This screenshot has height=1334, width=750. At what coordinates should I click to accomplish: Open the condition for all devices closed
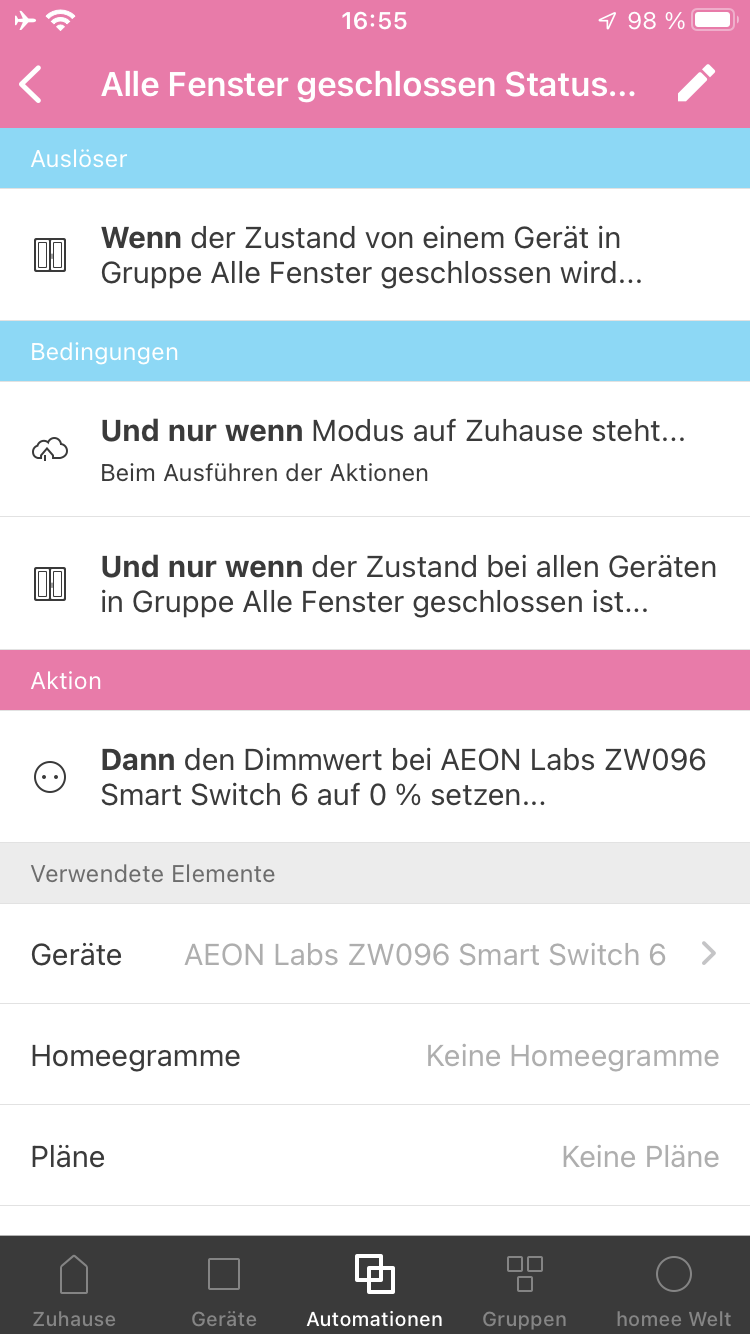tap(375, 584)
